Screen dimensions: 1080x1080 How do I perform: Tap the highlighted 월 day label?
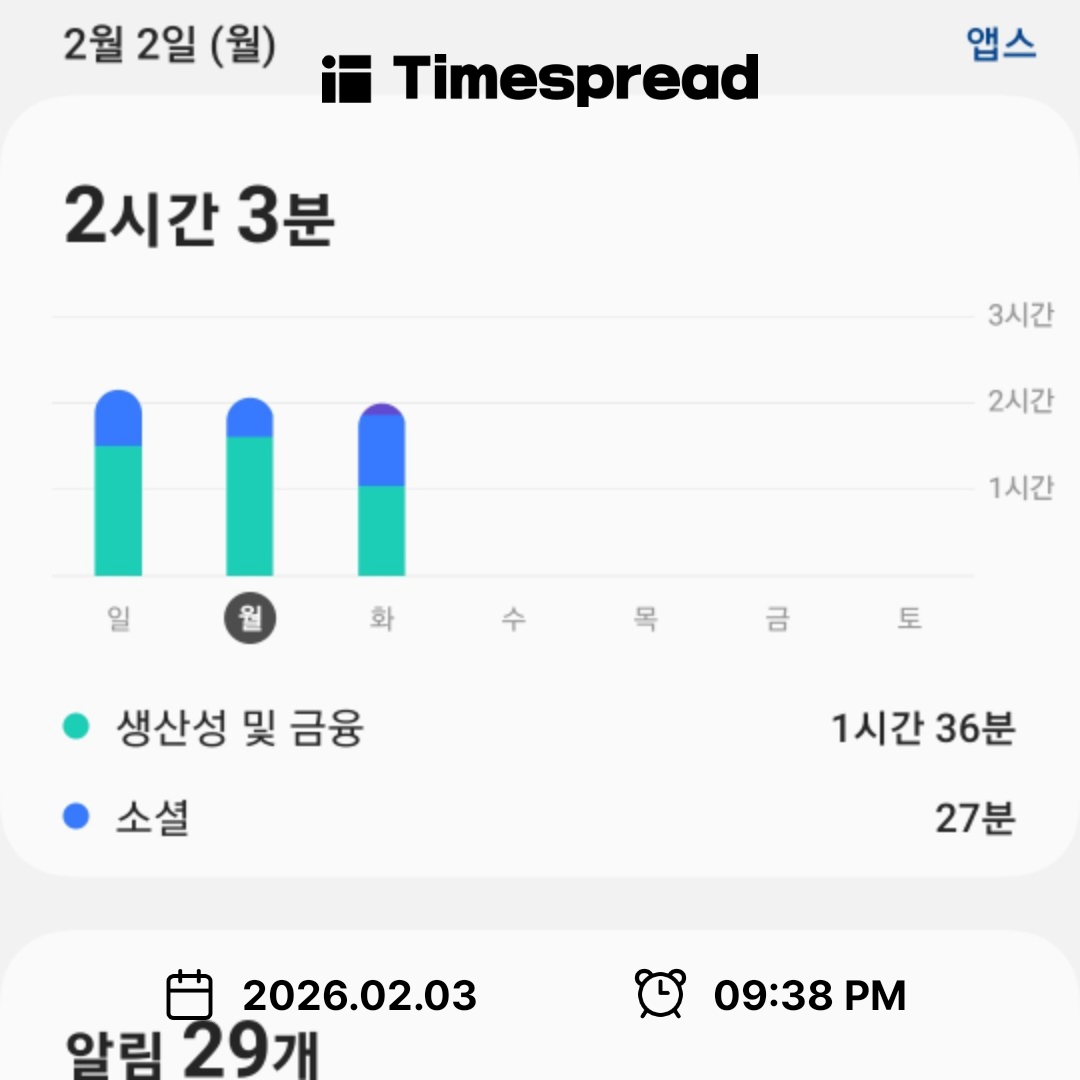(250, 619)
